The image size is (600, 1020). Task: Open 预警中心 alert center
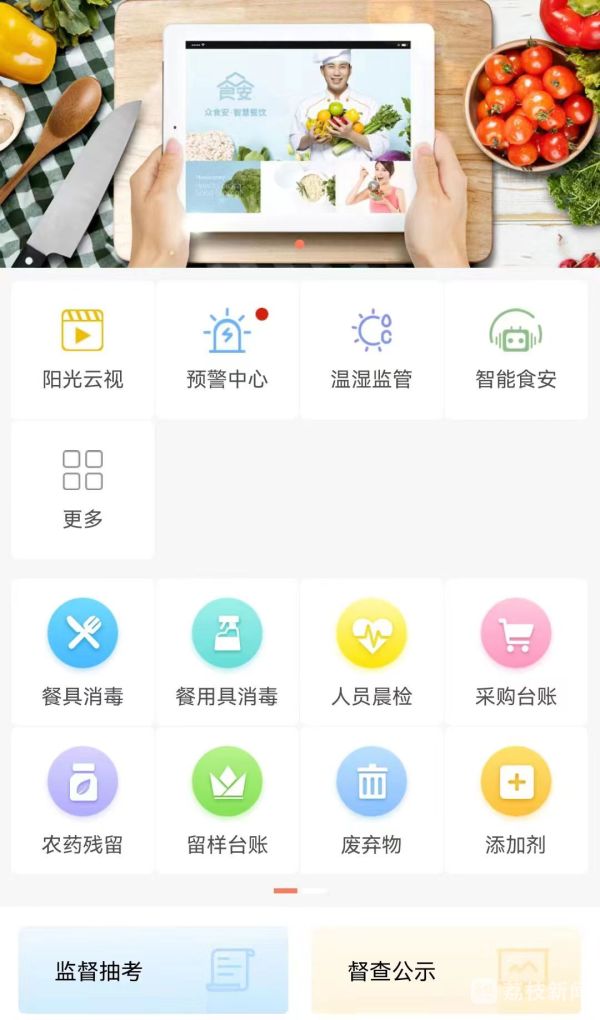(227, 349)
